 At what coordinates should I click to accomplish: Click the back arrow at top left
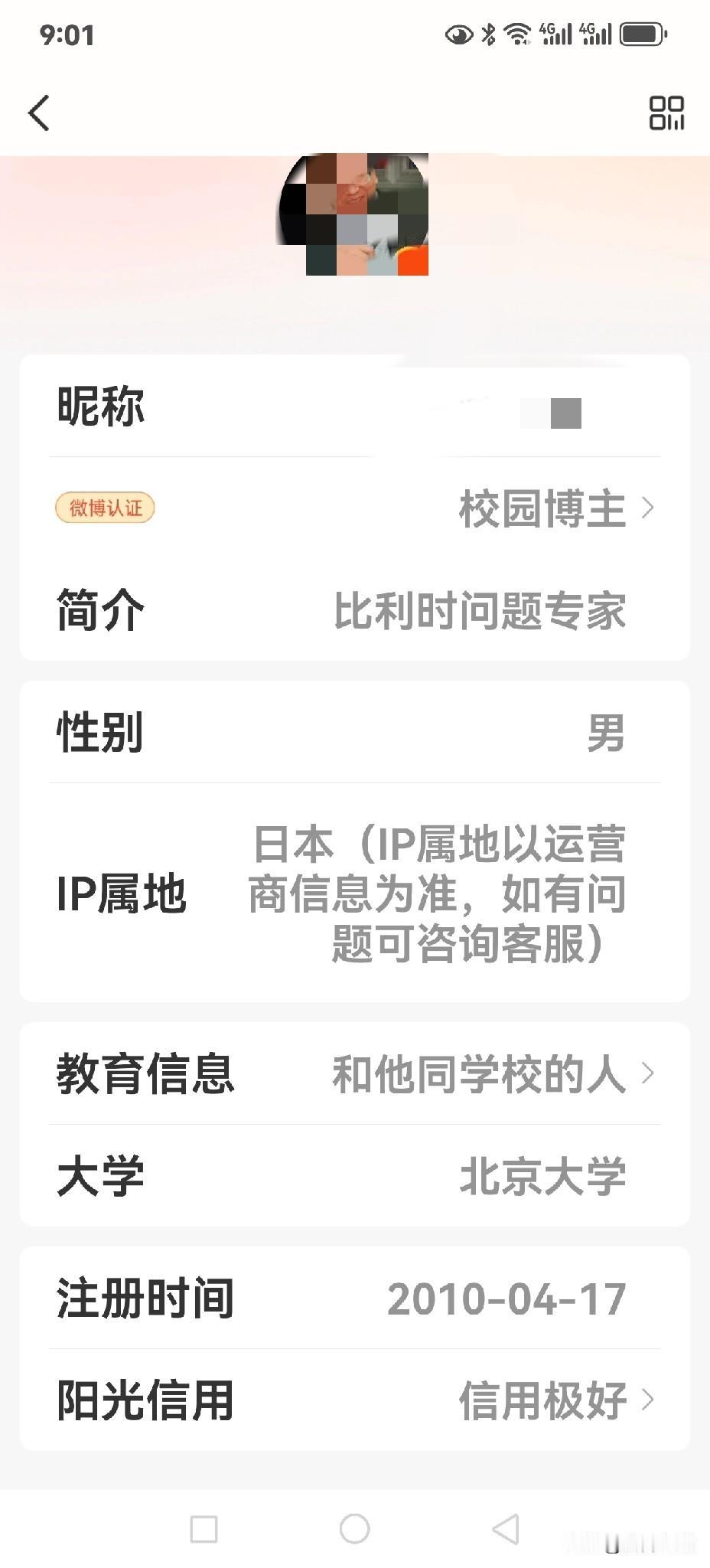click(40, 113)
